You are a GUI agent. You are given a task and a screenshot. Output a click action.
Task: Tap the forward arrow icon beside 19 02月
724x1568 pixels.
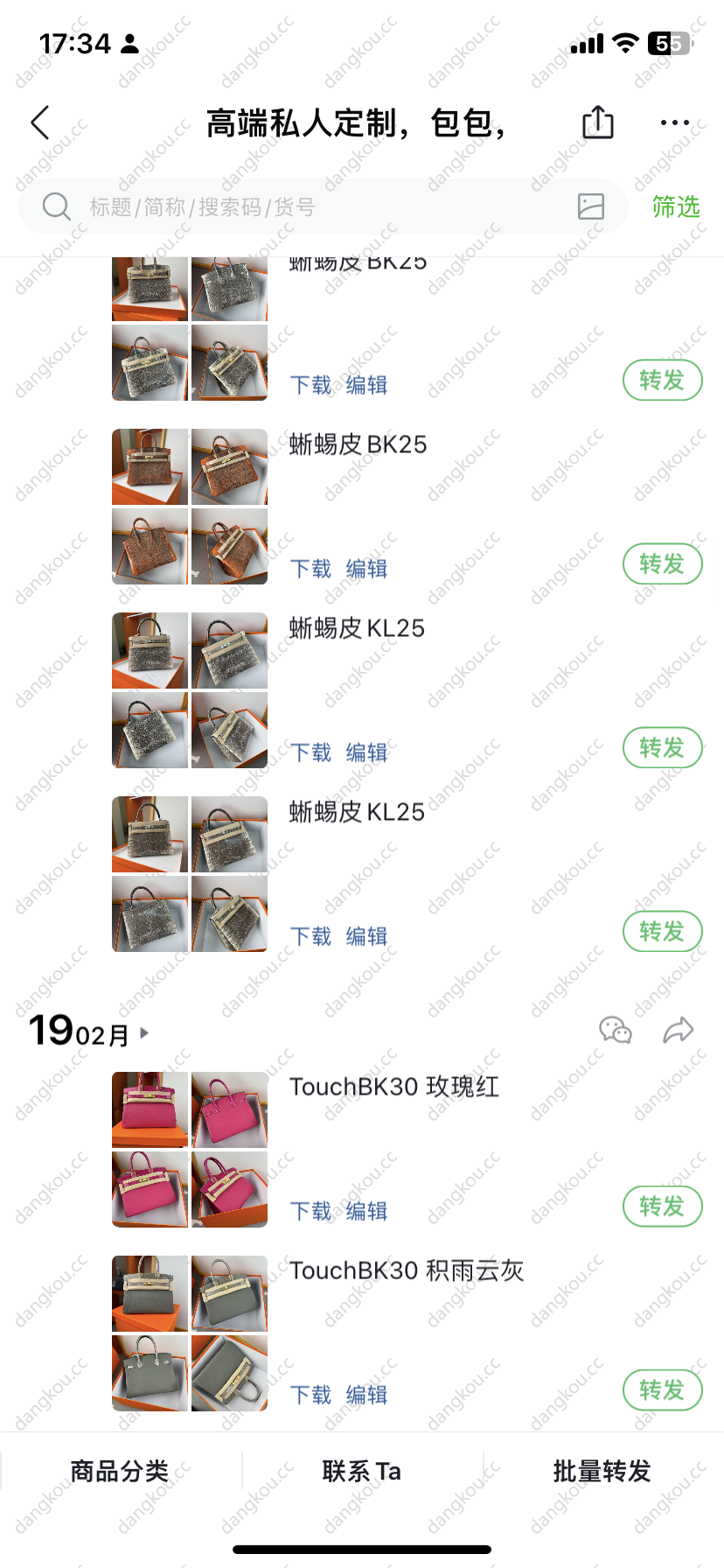coord(678,1031)
